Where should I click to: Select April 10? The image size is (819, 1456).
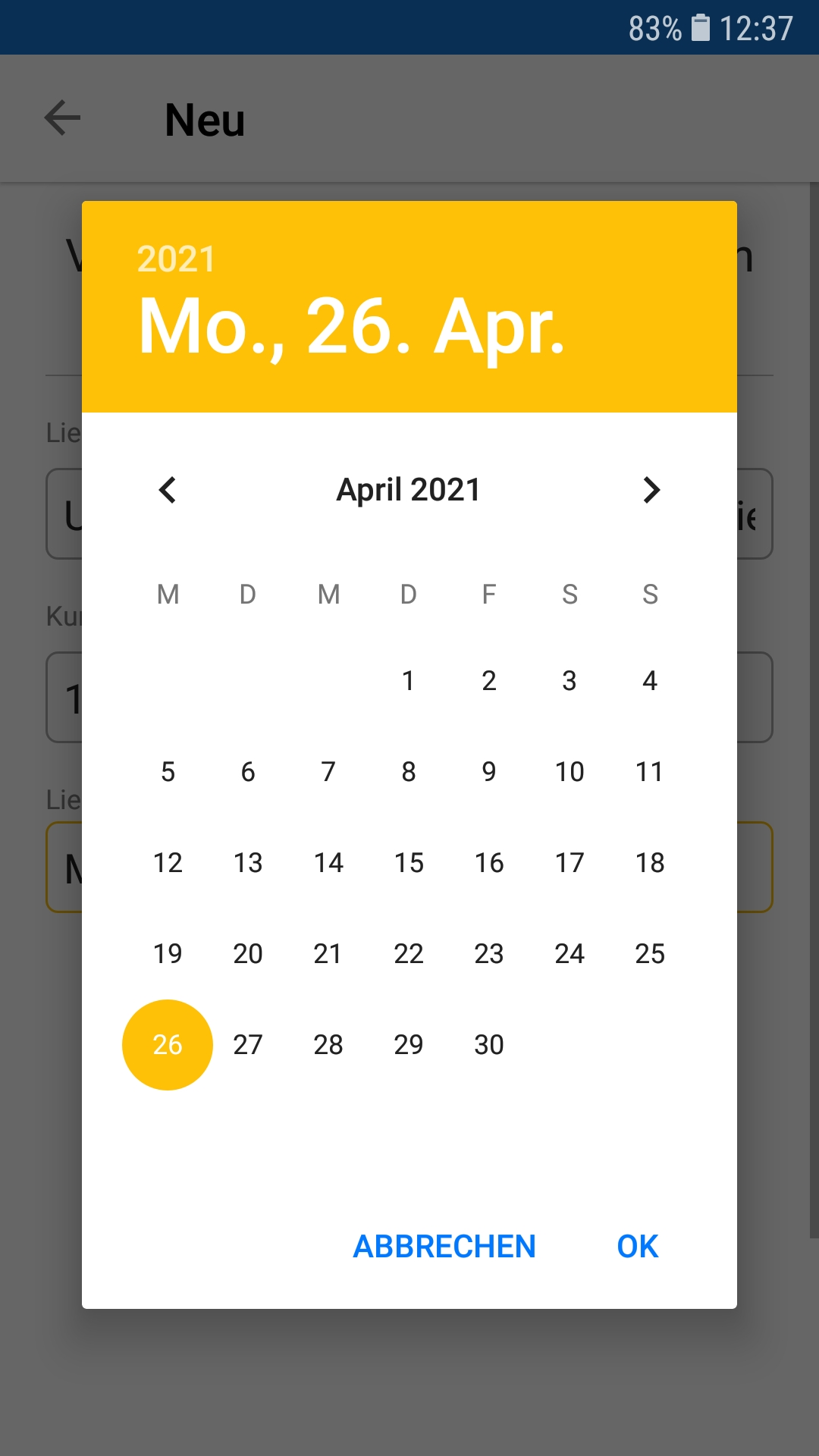pos(570,772)
